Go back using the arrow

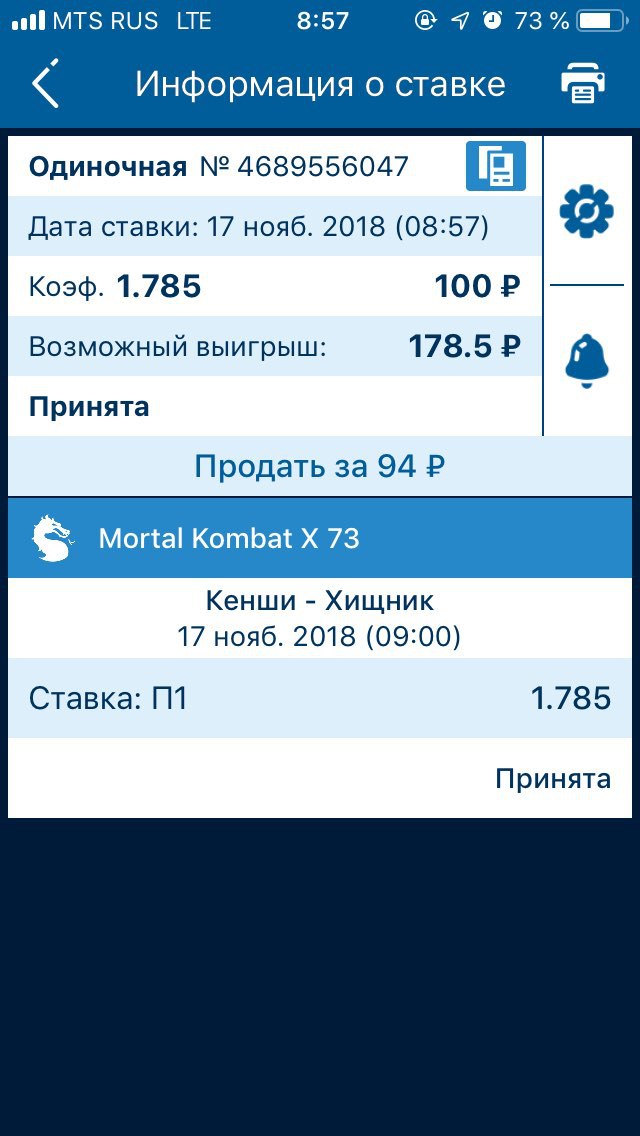coord(45,83)
